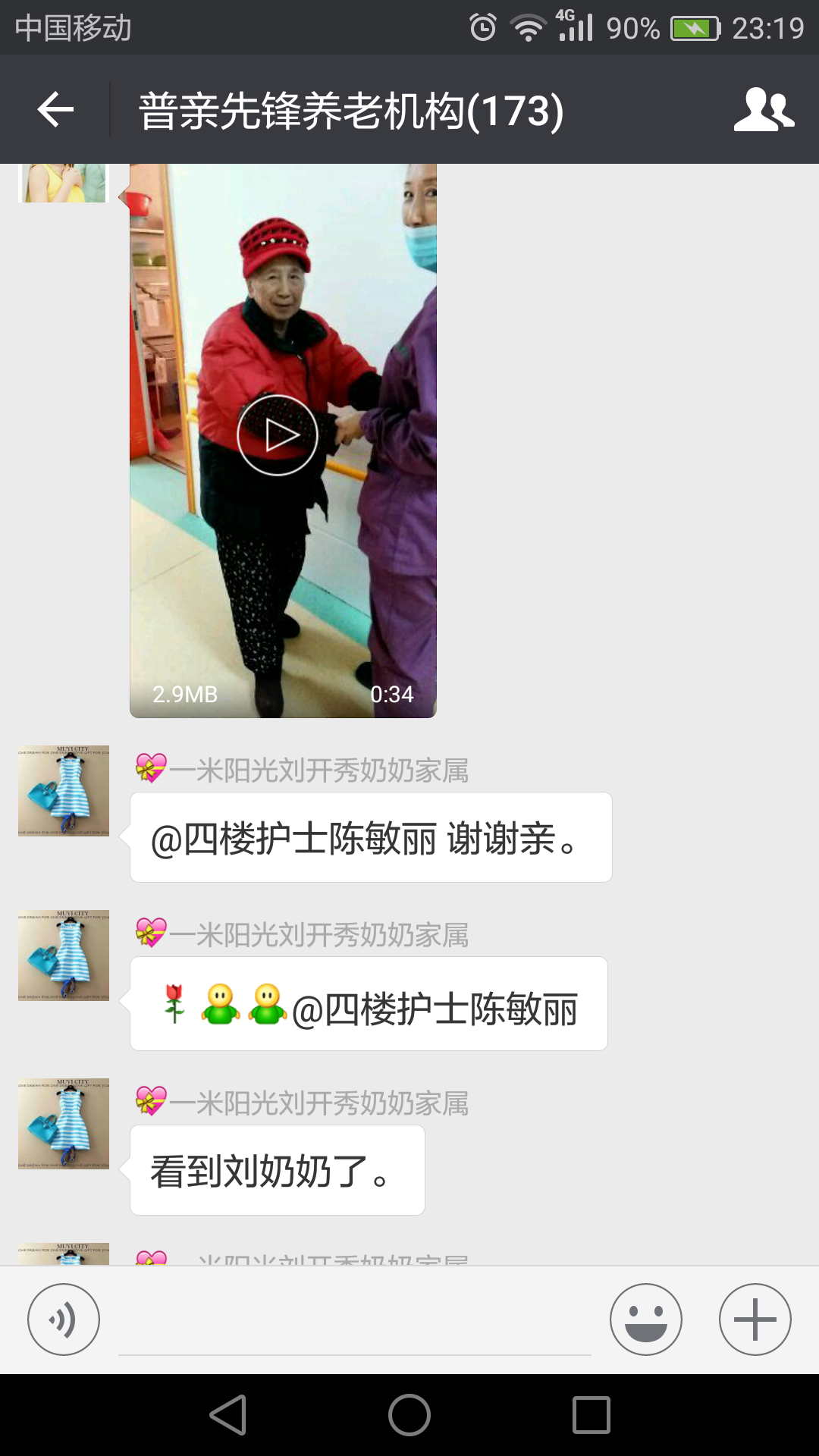Play the 0:34 video message

(278, 435)
